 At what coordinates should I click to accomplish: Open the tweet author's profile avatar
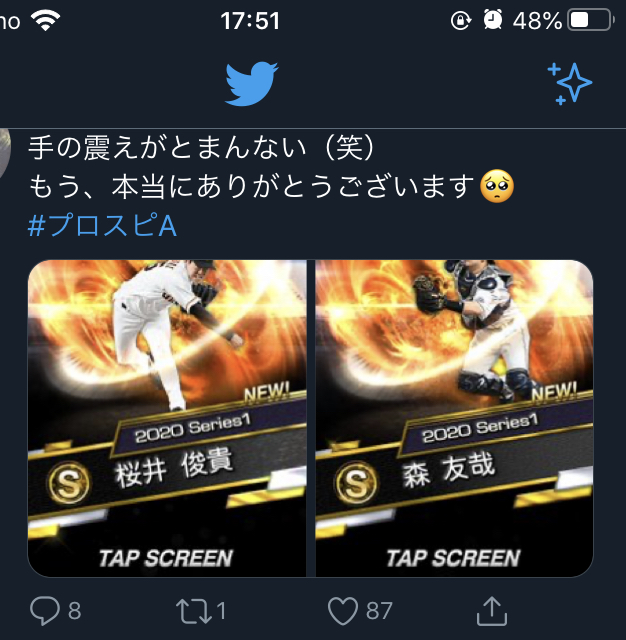tap(8, 155)
